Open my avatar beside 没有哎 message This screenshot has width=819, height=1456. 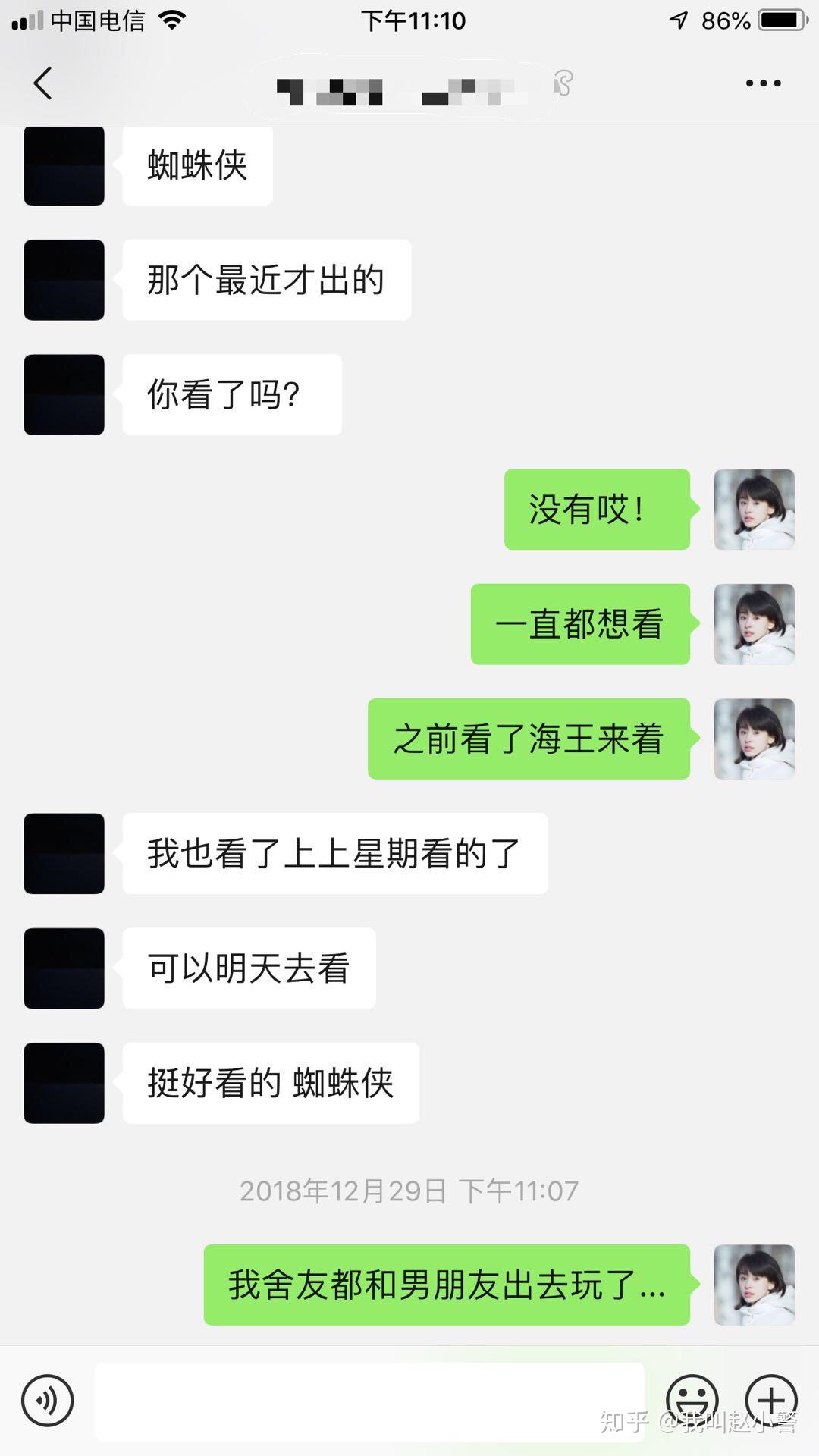[x=754, y=510]
